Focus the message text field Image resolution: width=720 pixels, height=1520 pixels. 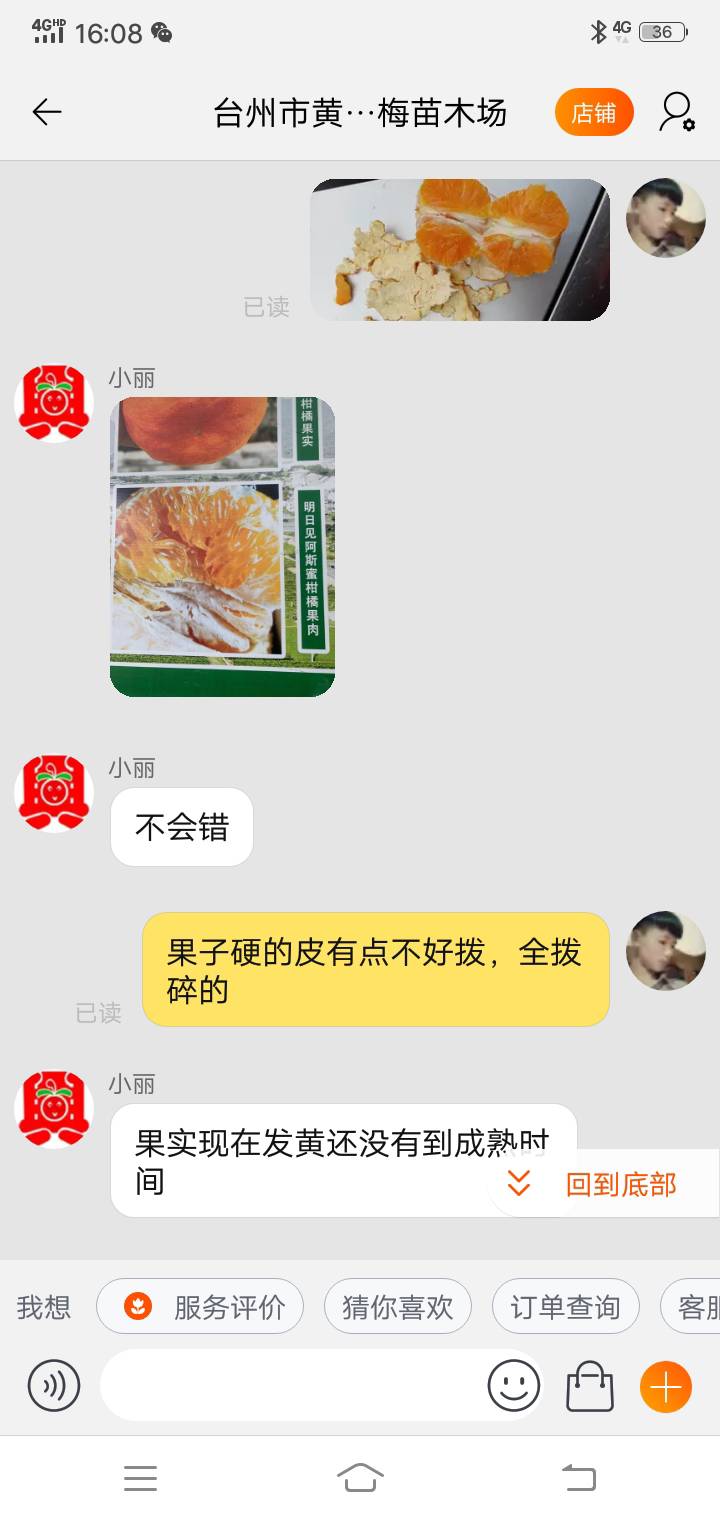click(x=290, y=1386)
